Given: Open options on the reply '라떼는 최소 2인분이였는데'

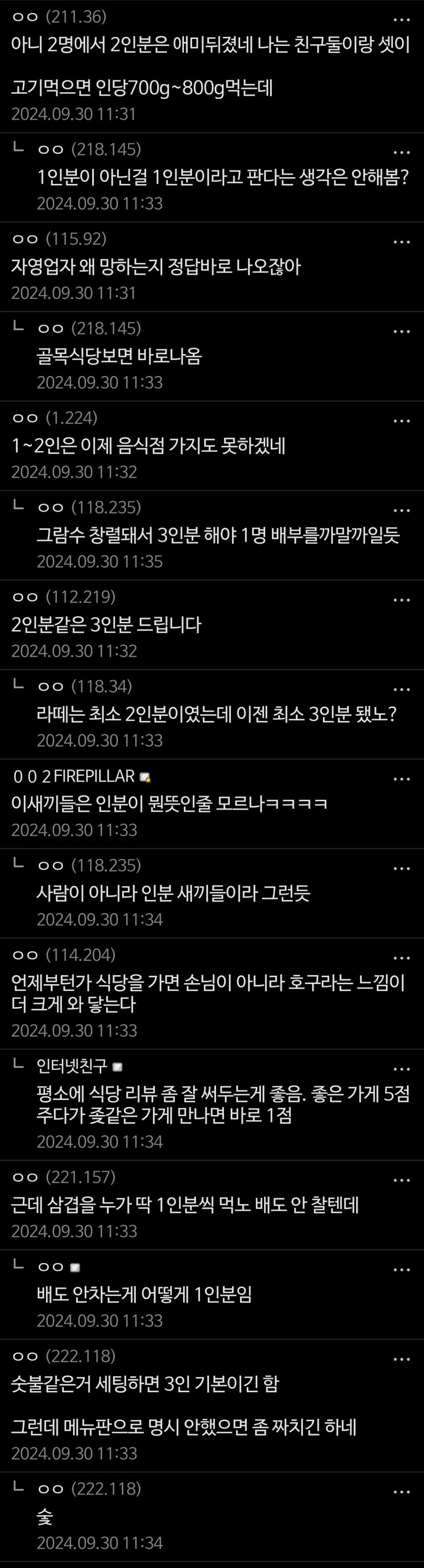Looking at the screenshot, I should [402, 690].
